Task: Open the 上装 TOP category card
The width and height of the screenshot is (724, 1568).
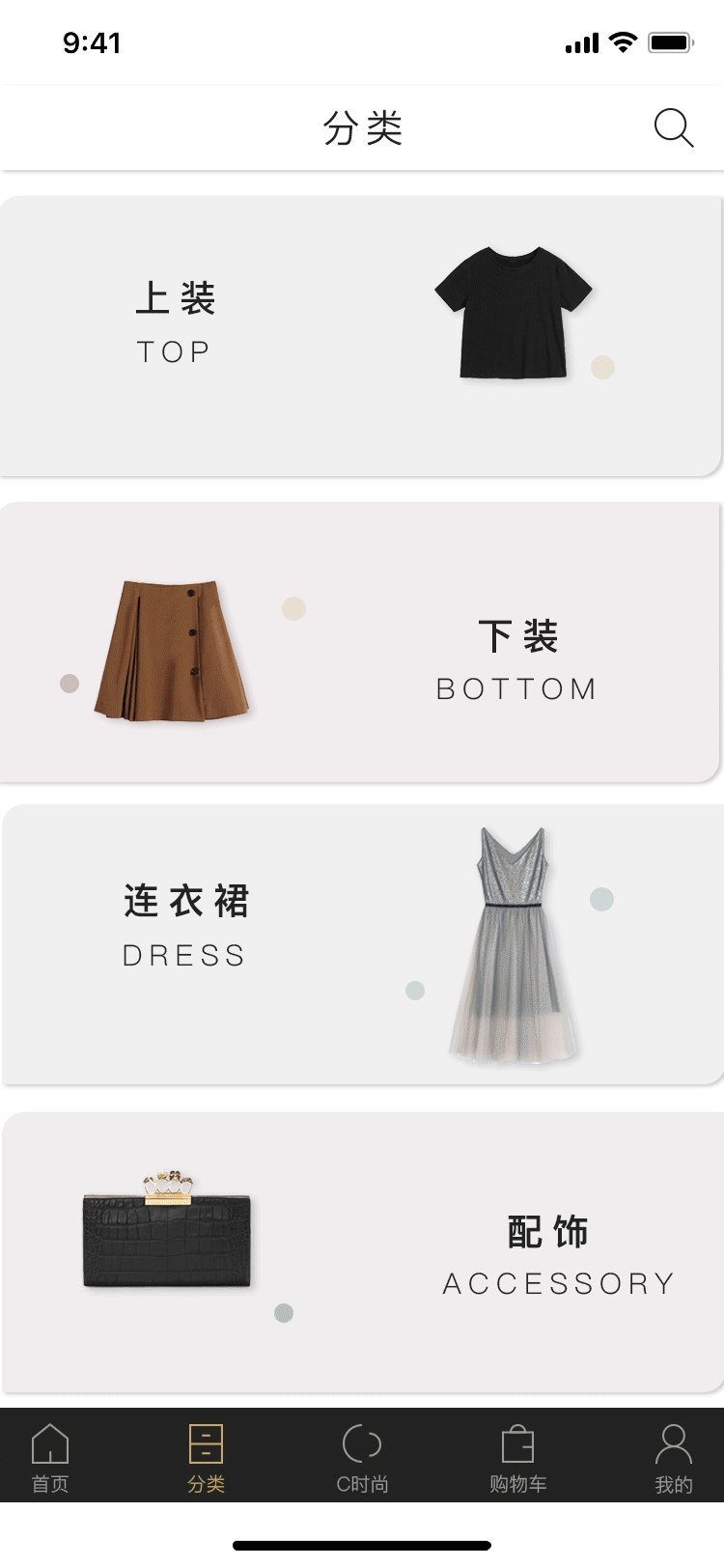Action: (361, 336)
